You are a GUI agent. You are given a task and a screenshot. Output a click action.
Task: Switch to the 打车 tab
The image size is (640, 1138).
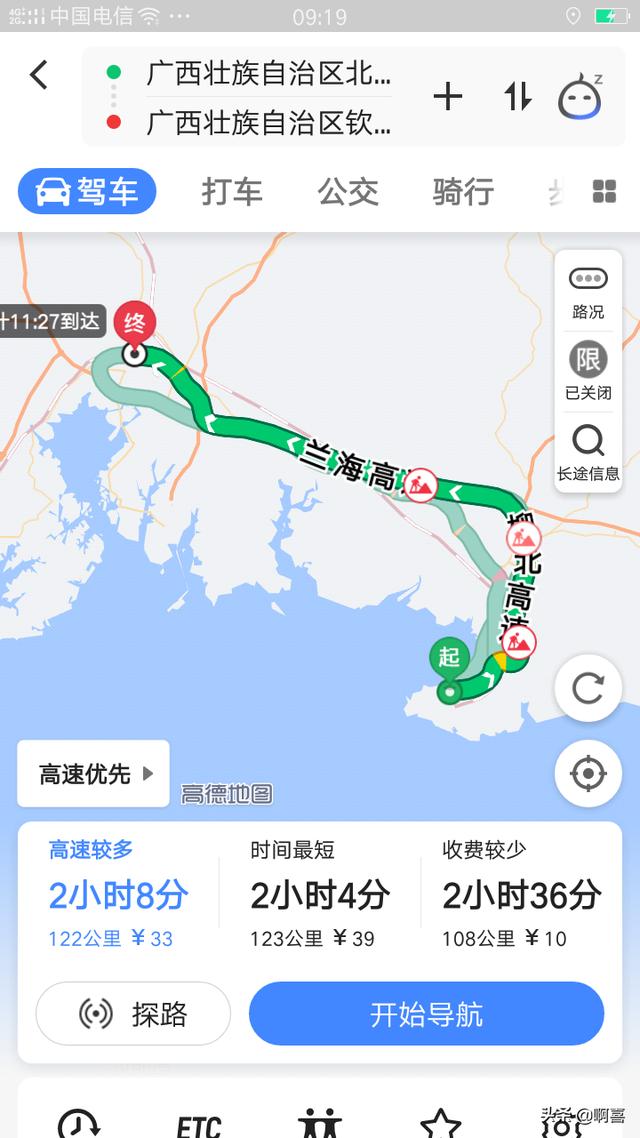(231, 192)
